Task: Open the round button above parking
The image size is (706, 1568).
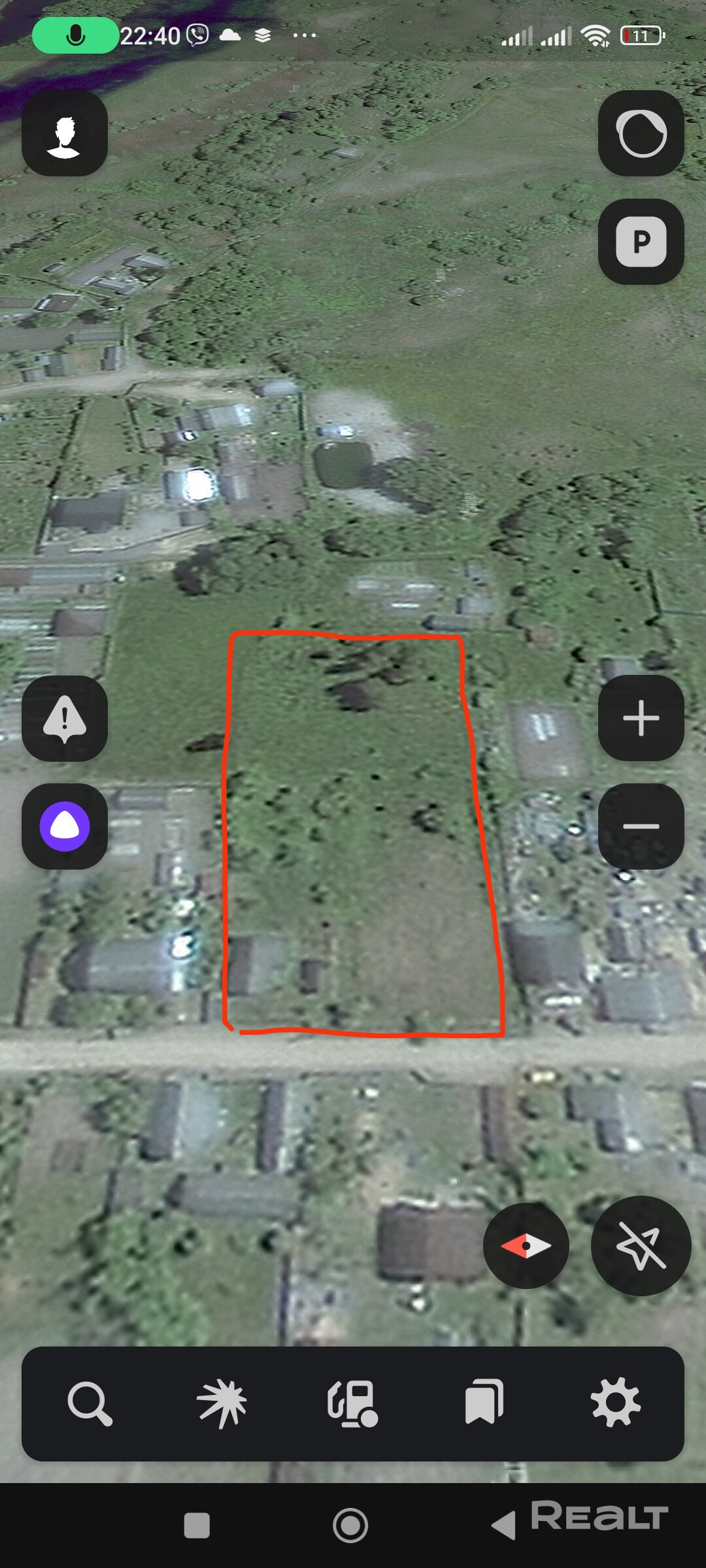Action: click(641, 134)
